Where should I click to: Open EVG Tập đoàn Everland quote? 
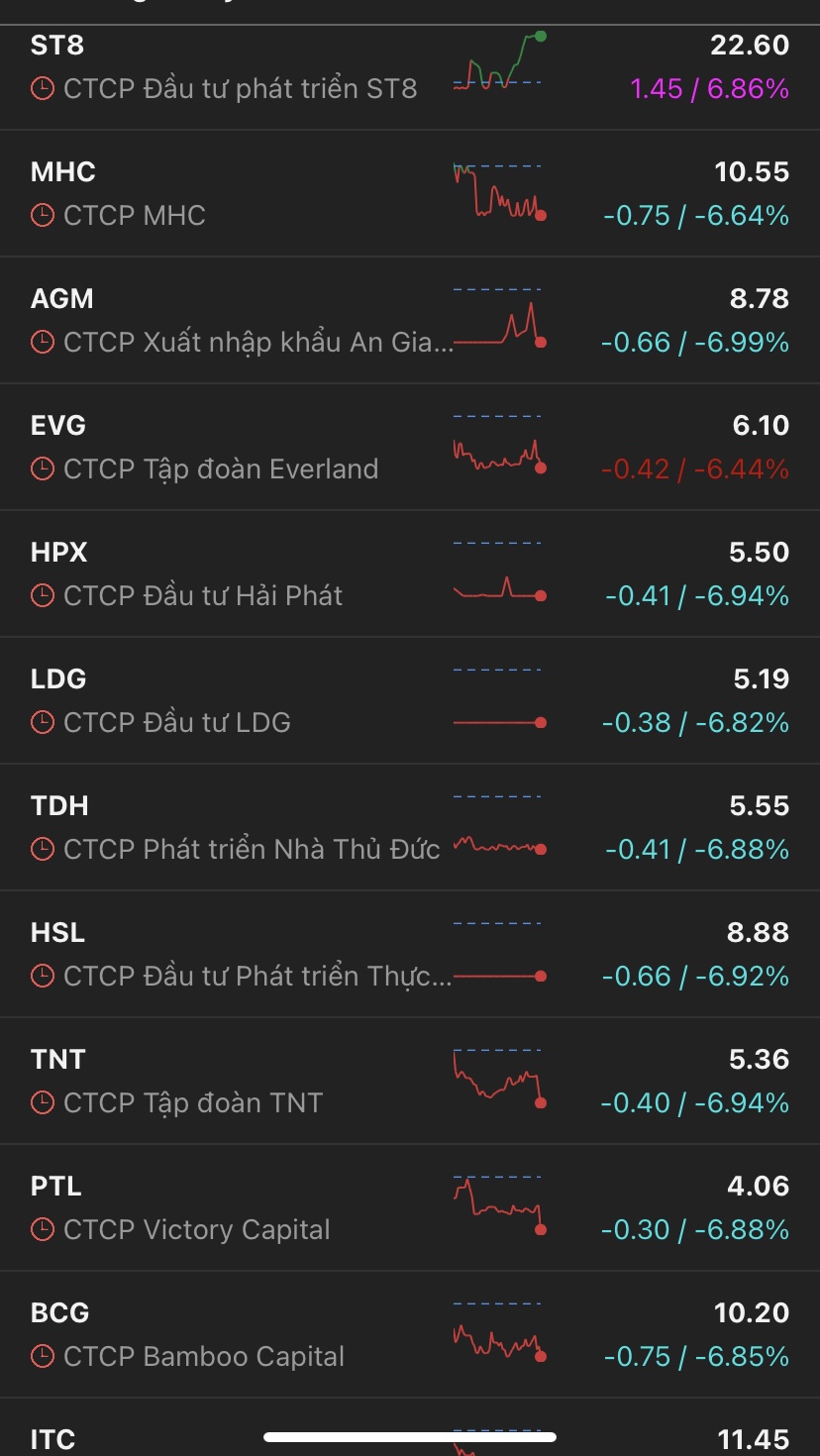238,447
